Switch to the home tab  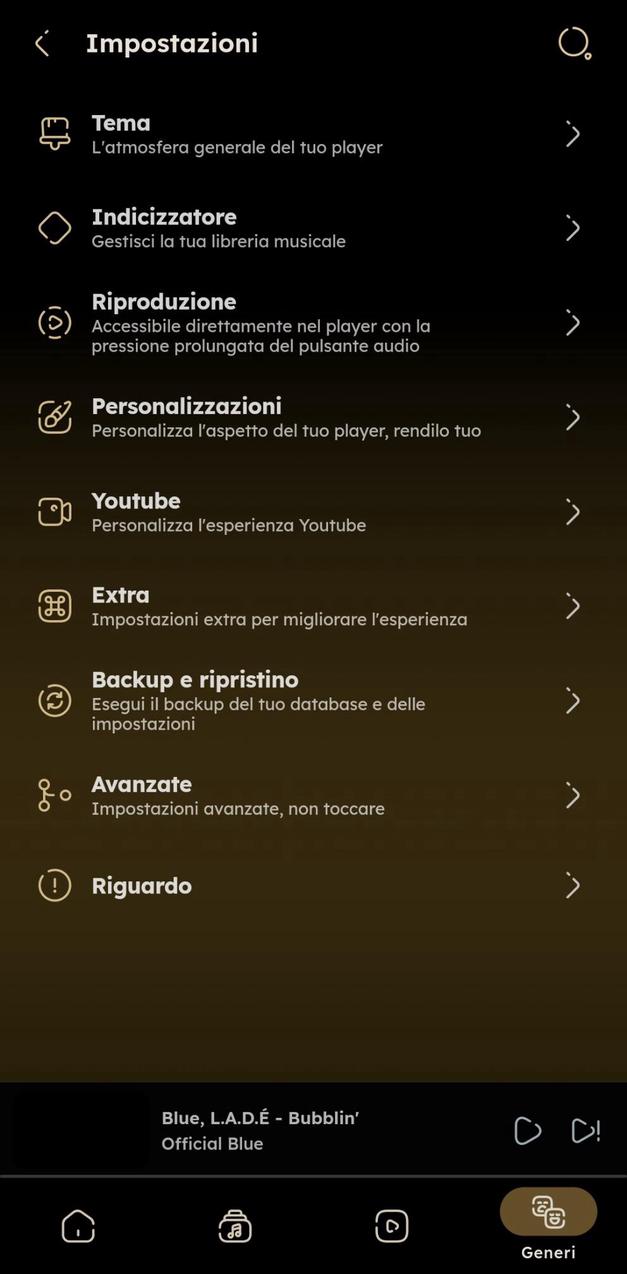tap(78, 1226)
